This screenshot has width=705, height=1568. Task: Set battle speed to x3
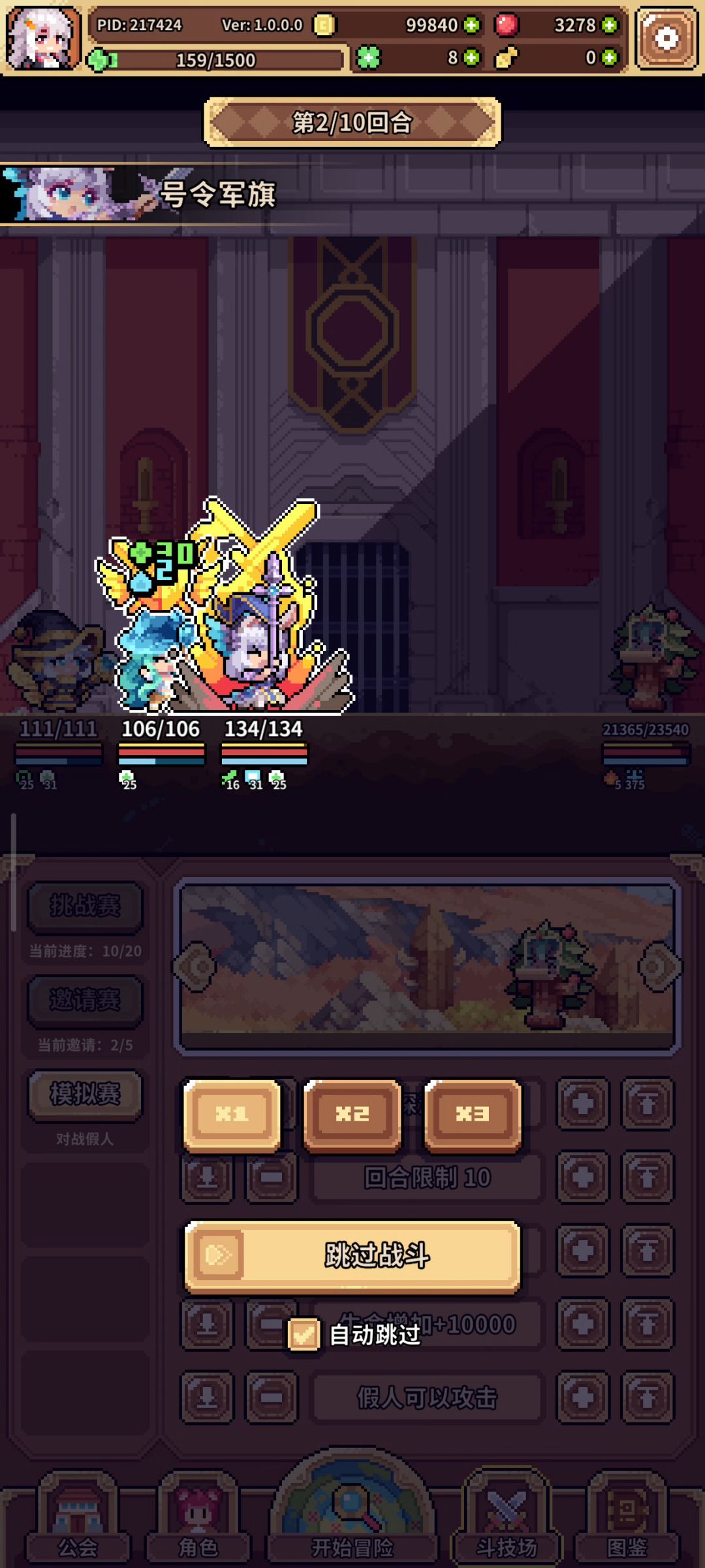[x=473, y=1113]
